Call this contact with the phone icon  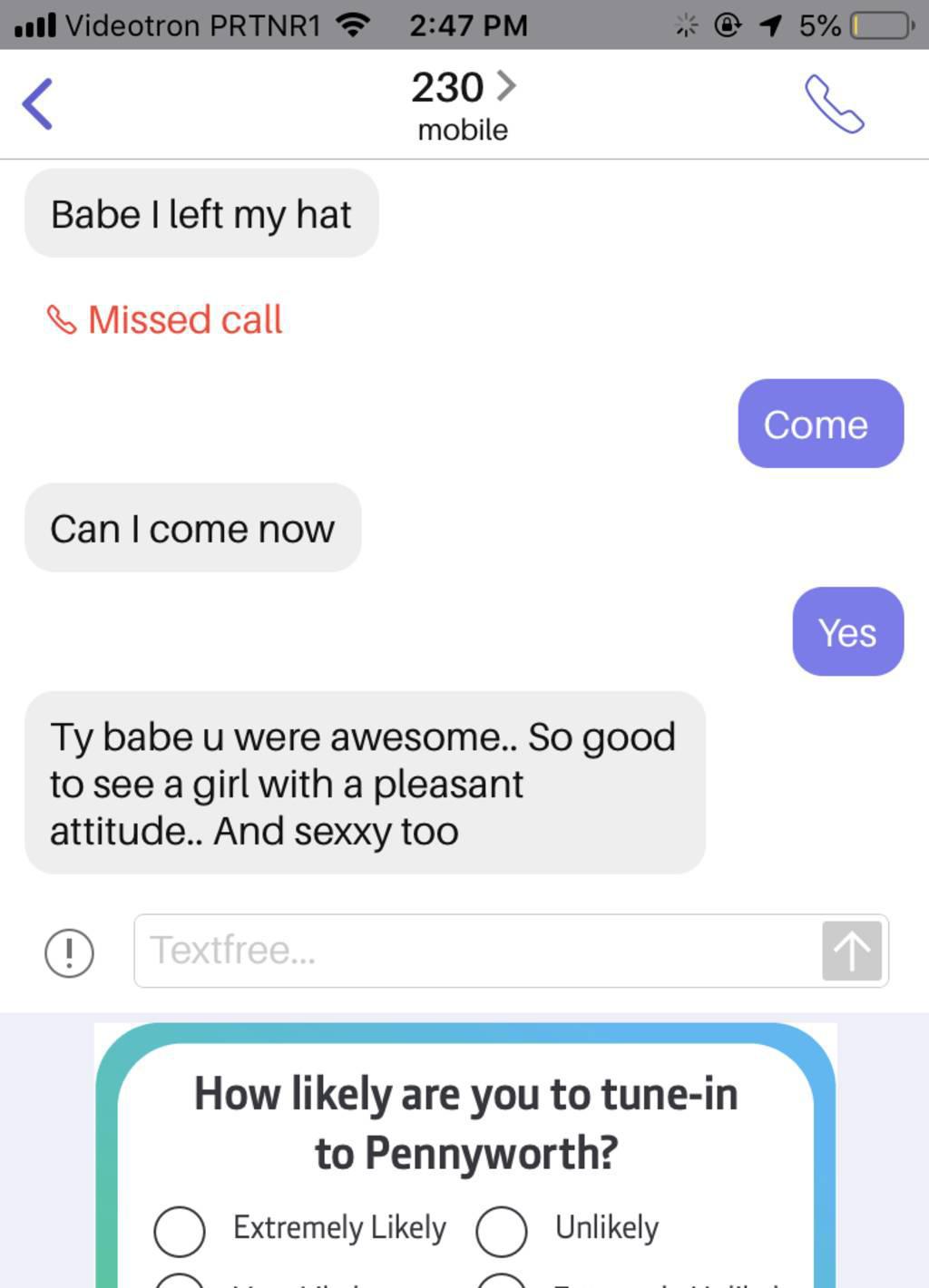(834, 103)
